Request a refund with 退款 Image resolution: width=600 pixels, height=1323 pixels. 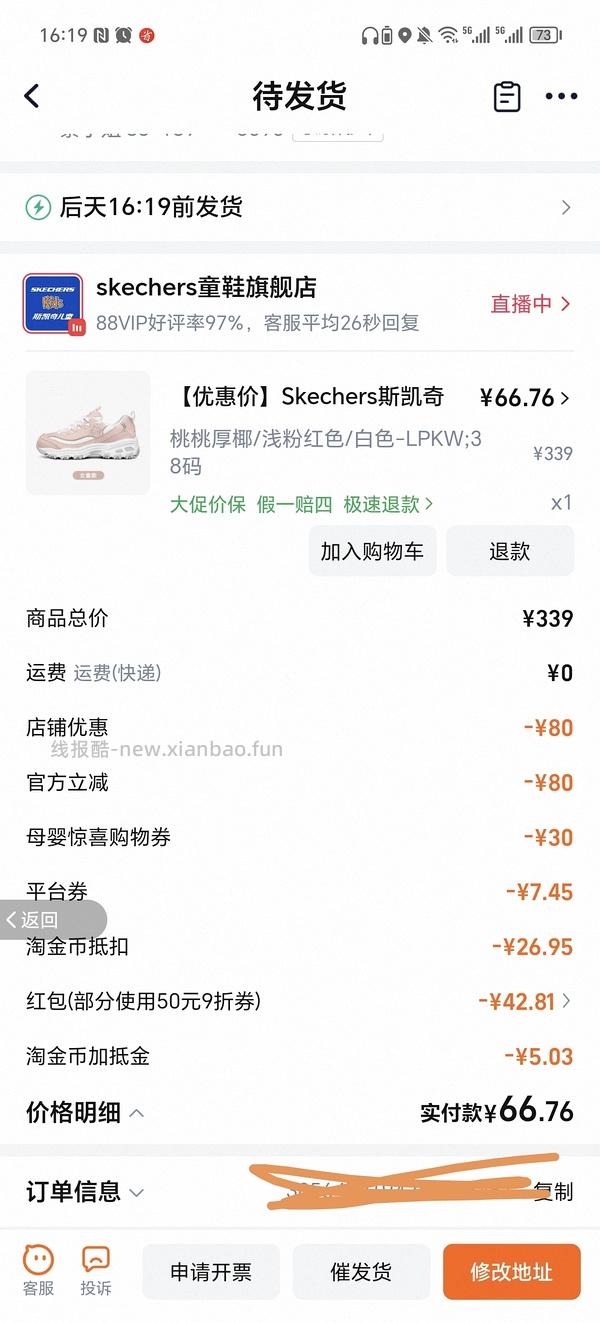[x=509, y=551]
